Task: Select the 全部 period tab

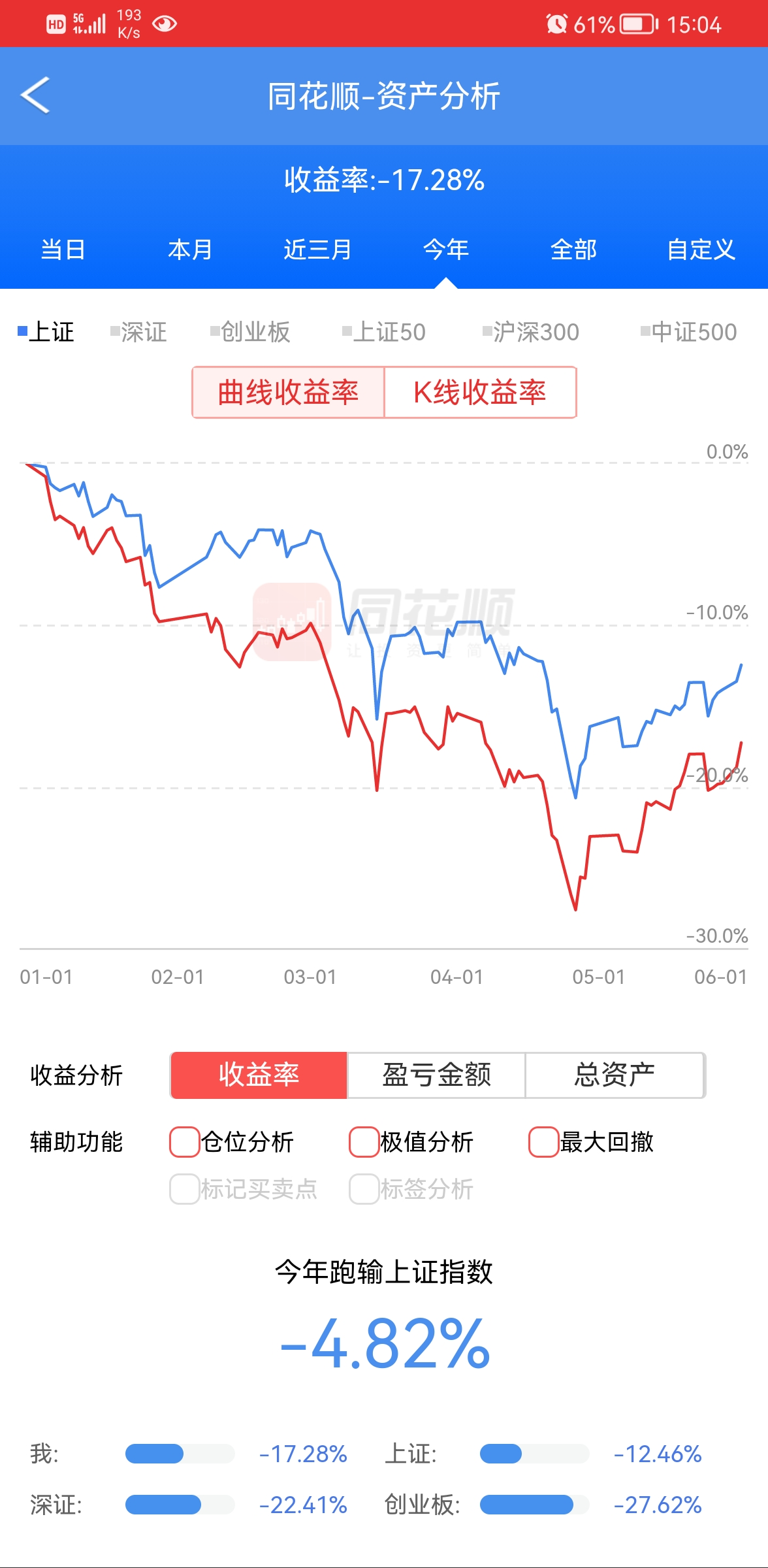Action: coord(573,250)
